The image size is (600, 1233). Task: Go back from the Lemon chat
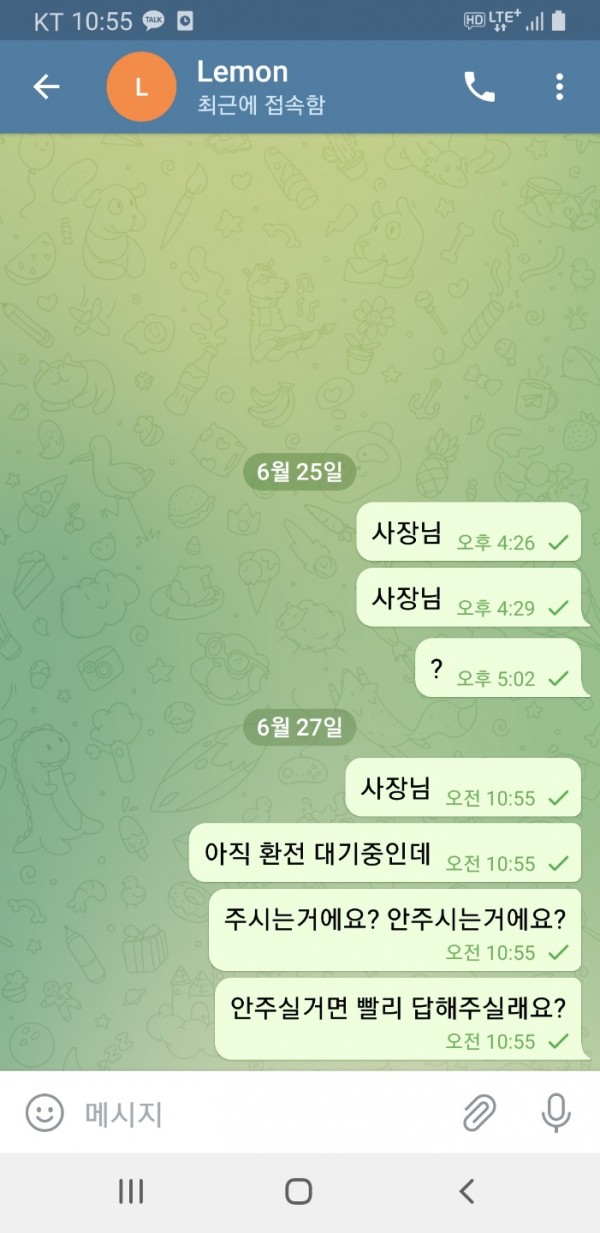[46, 87]
